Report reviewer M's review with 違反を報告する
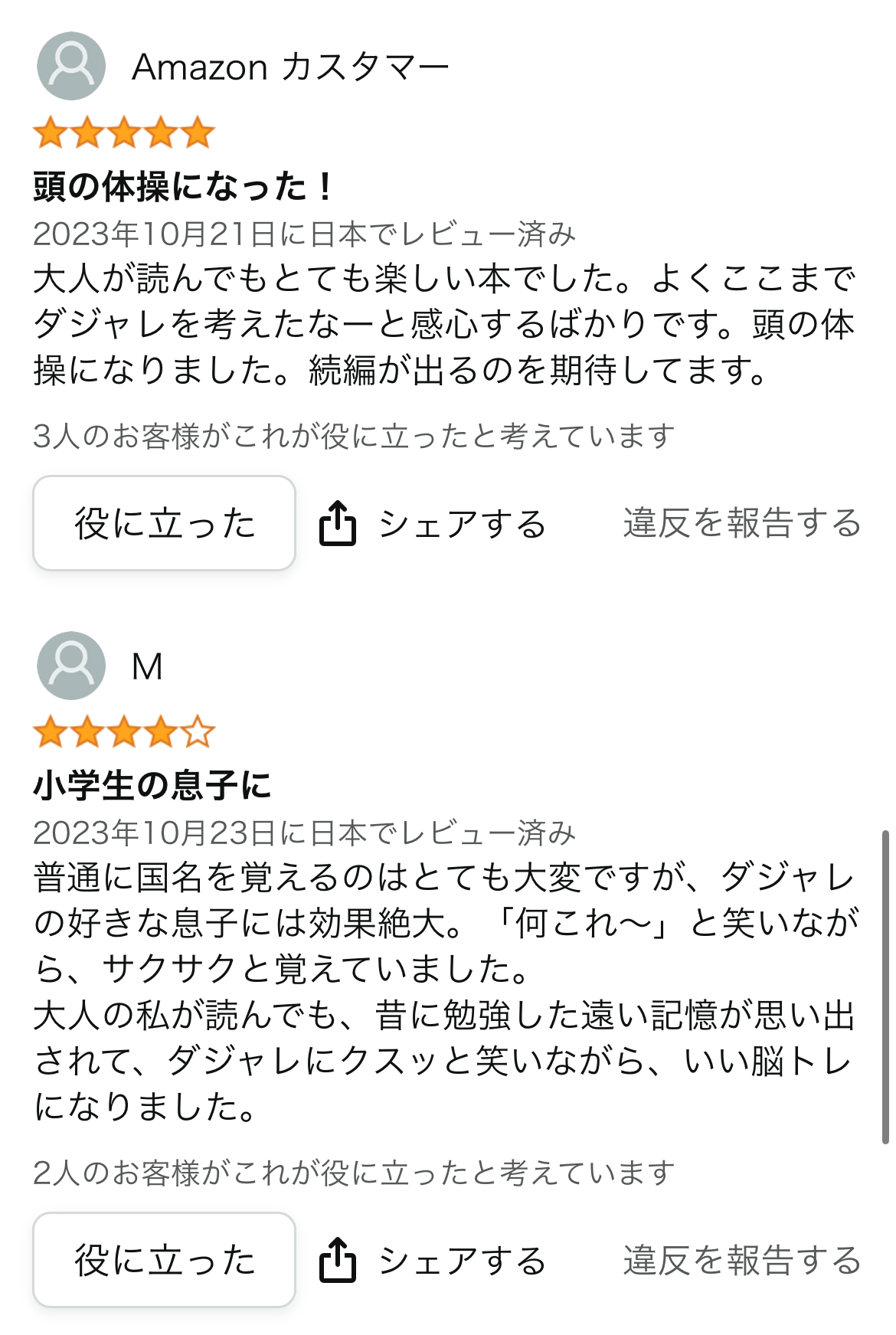This screenshot has width=896, height=1335. coord(741,1260)
